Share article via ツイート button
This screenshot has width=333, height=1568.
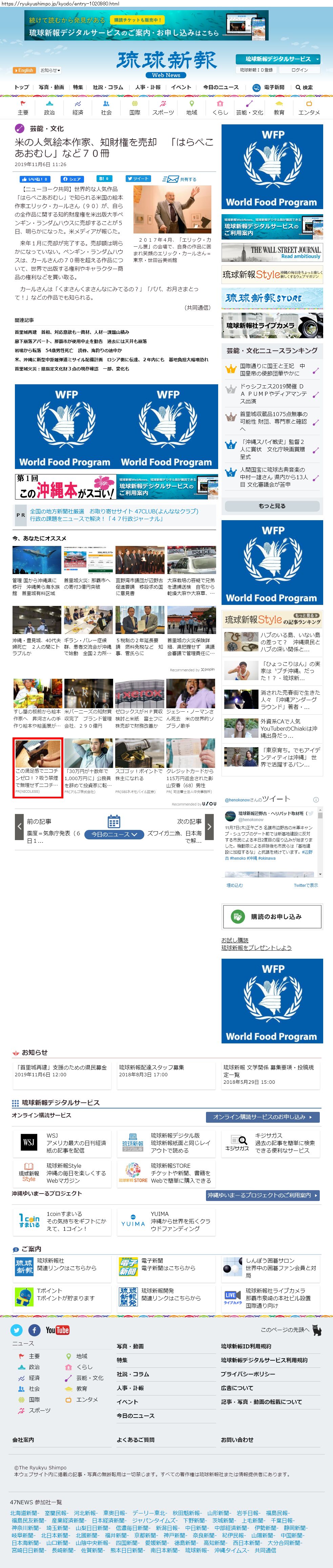point(138,179)
